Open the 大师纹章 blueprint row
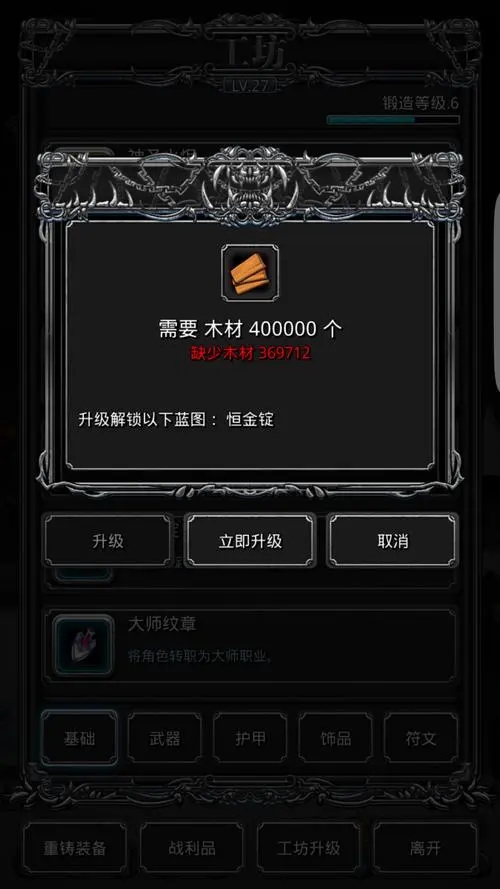The width and height of the screenshot is (500, 889). click(250, 646)
